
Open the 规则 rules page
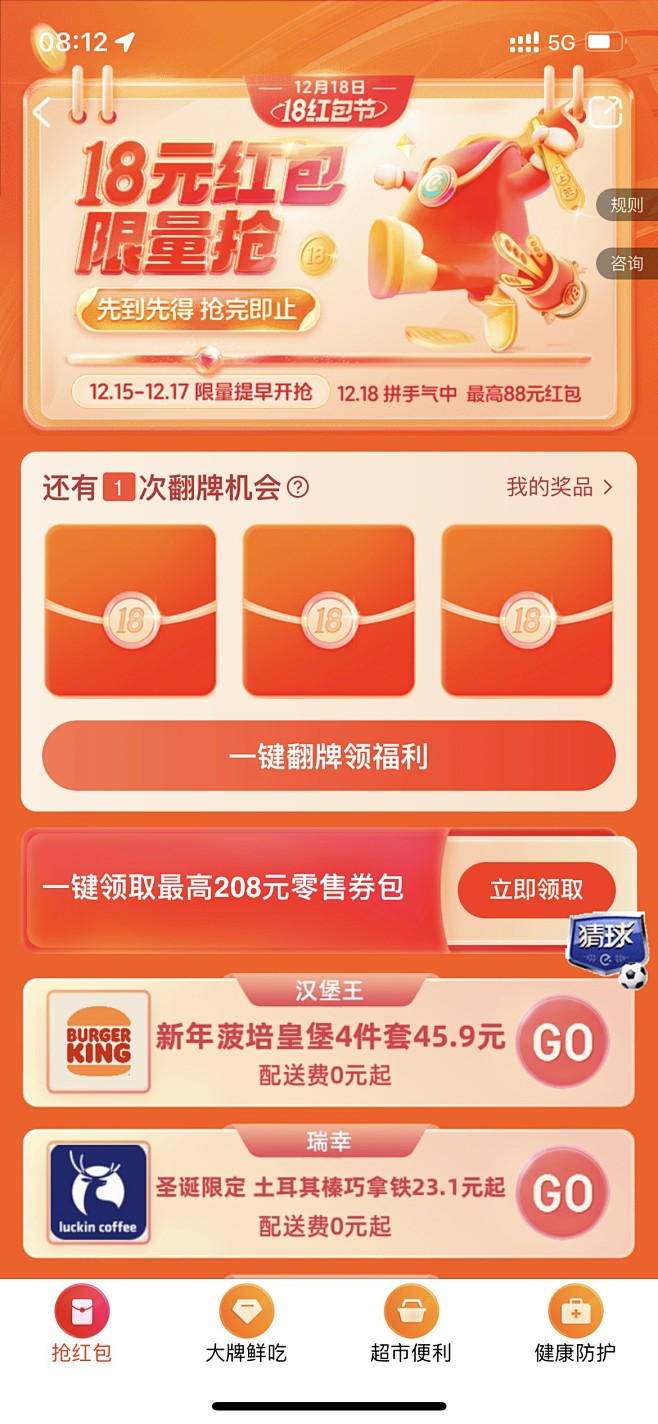point(628,205)
